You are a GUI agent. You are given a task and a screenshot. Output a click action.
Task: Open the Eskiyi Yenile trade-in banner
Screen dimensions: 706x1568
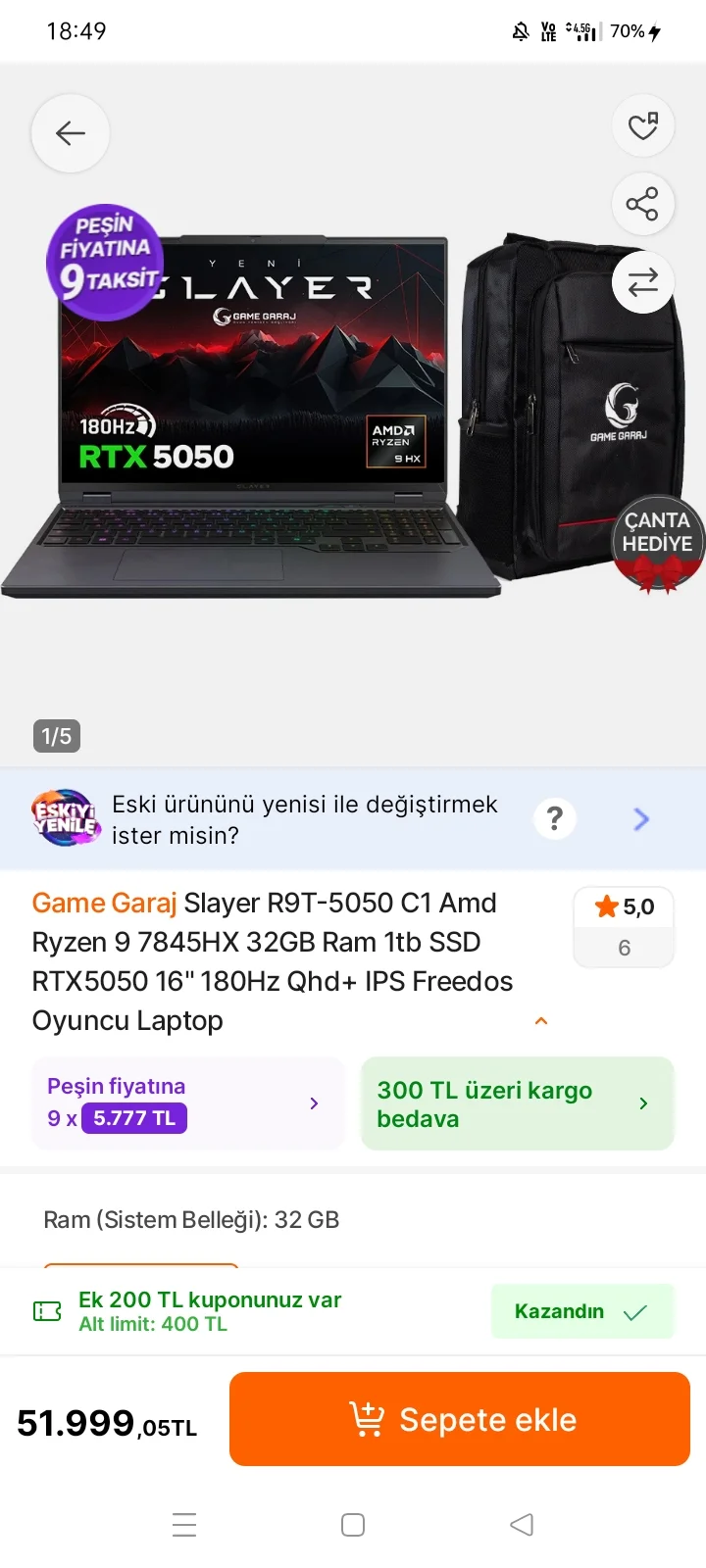click(324, 819)
